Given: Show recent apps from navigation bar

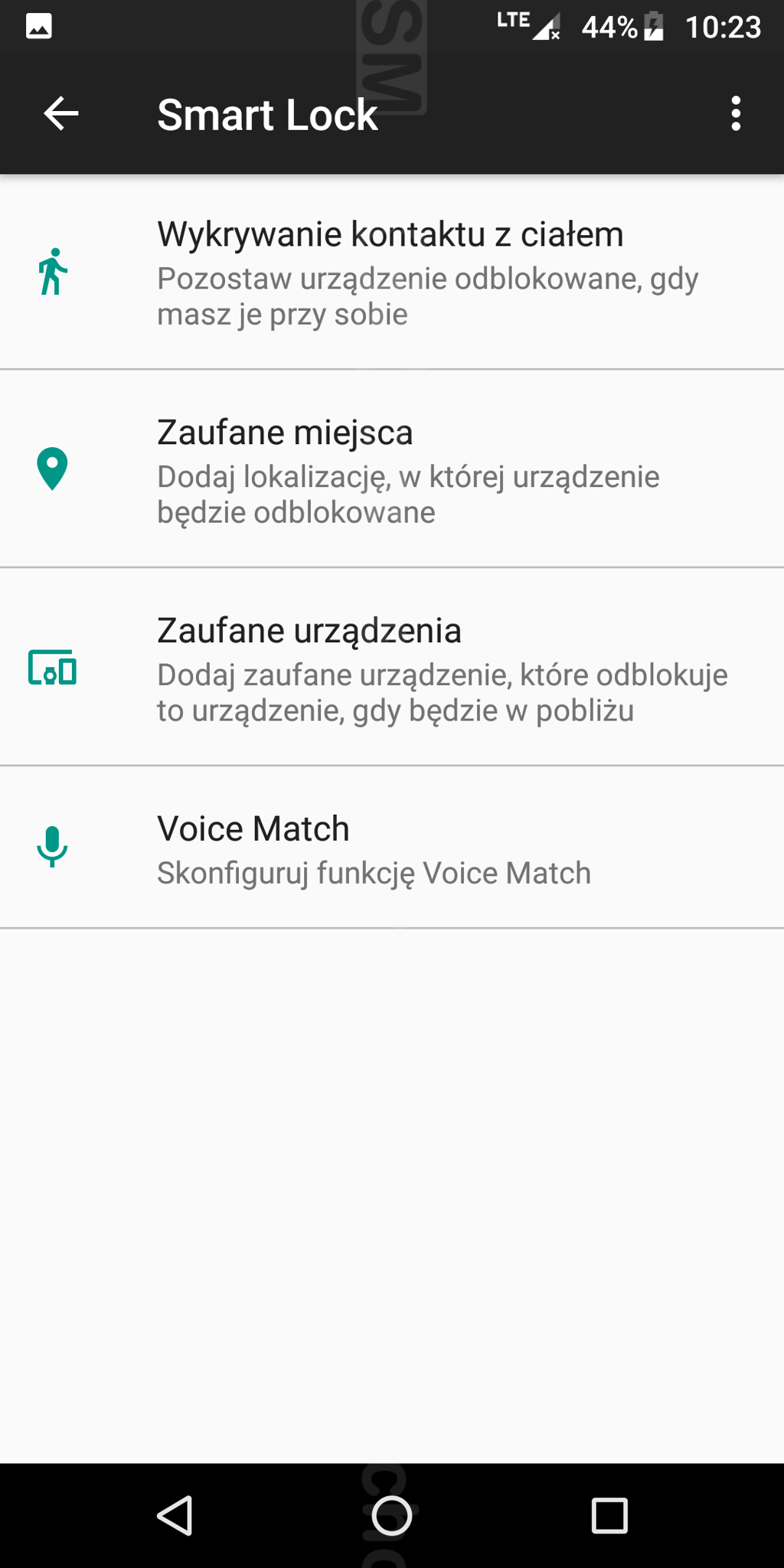Looking at the screenshot, I should 609,1516.
